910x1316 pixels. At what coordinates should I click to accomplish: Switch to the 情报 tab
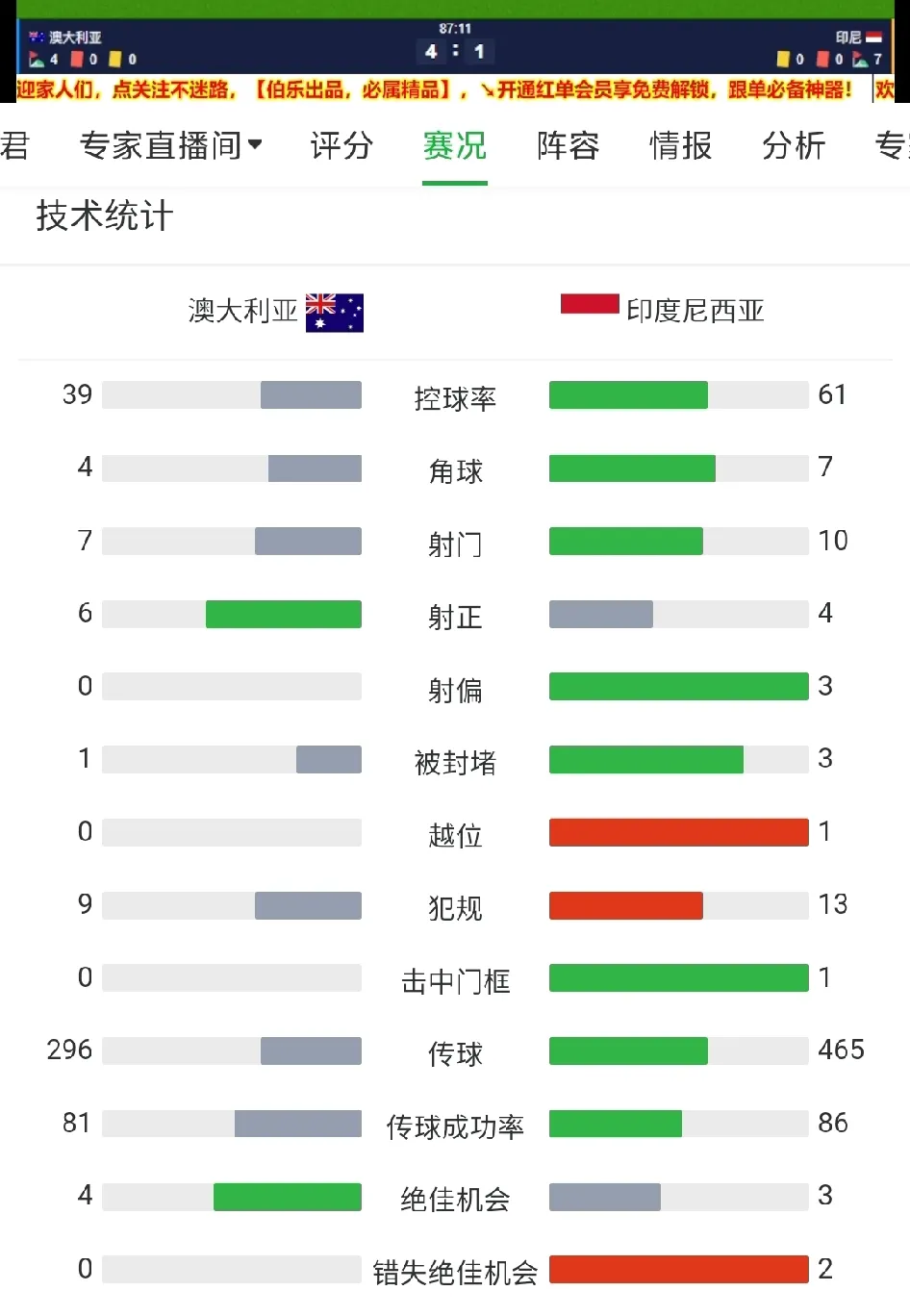[x=681, y=146]
